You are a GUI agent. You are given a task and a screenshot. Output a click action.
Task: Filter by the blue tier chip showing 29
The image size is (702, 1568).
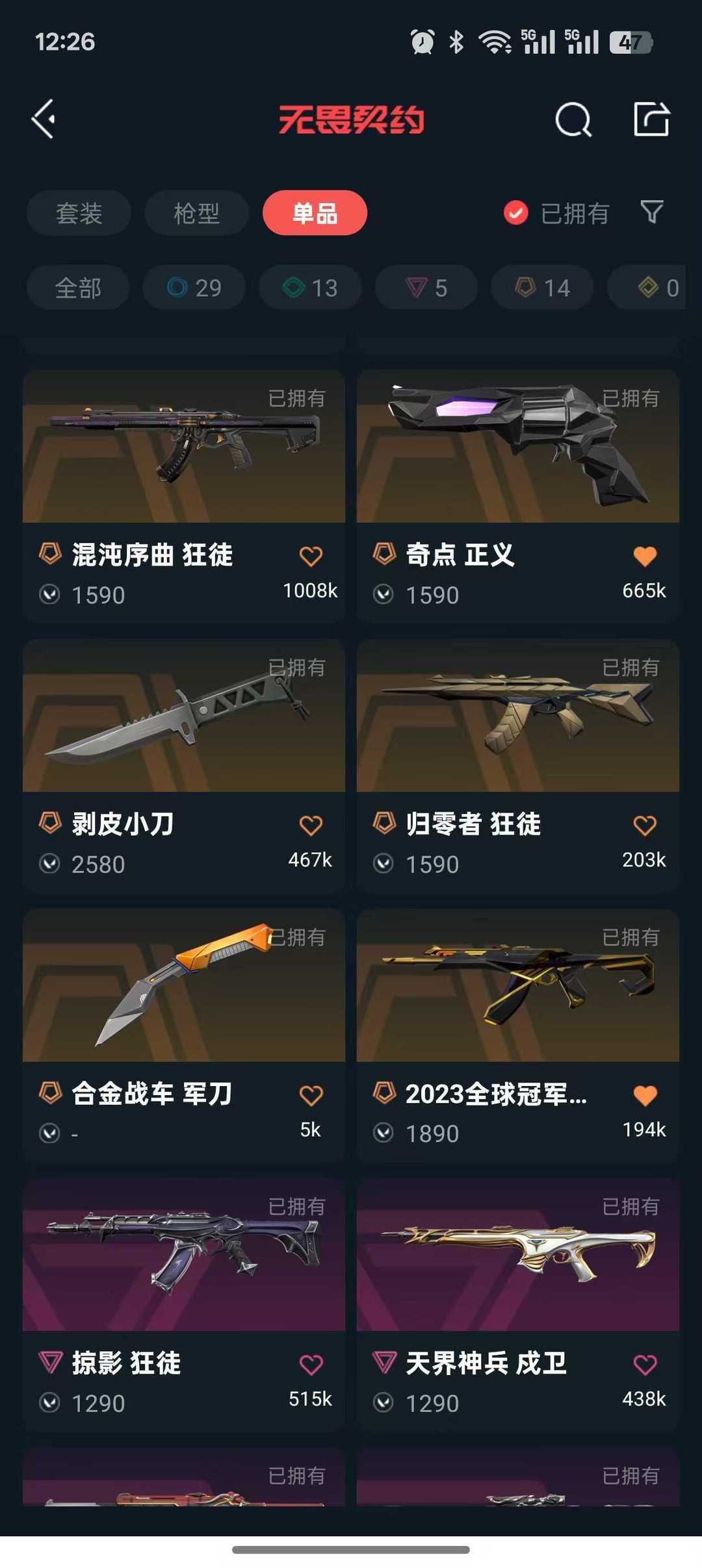194,288
